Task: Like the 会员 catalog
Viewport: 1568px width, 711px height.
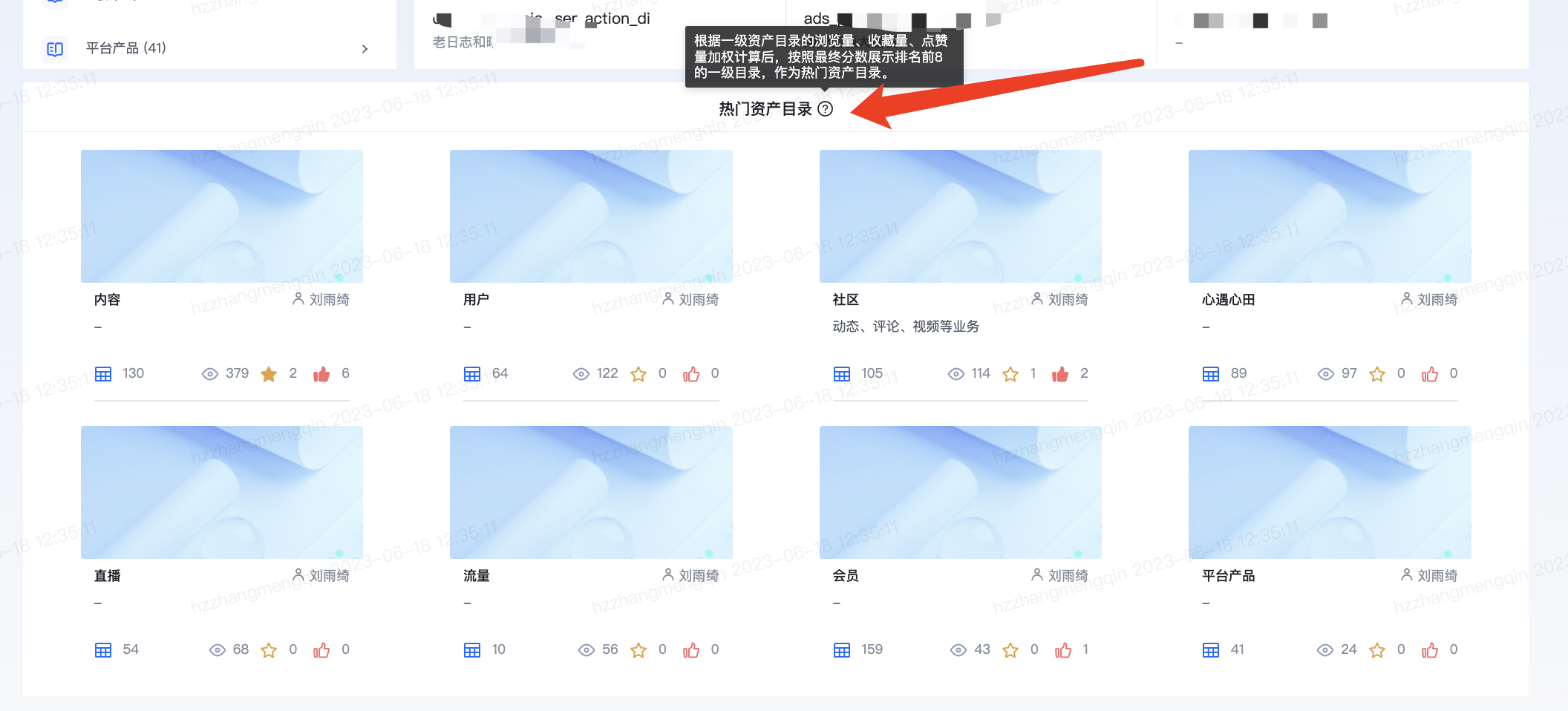Action: pos(1063,651)
